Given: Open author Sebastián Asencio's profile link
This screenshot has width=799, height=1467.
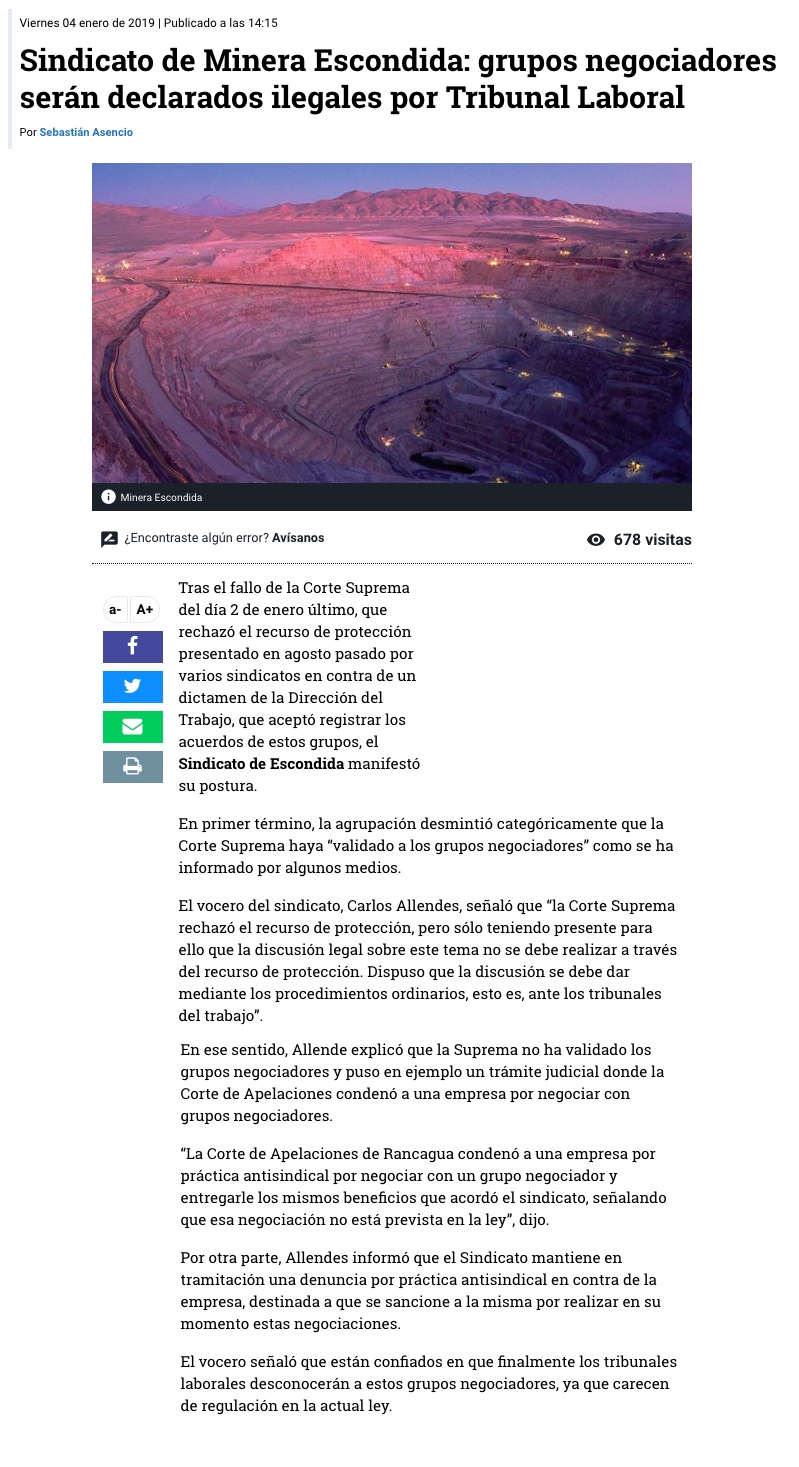Looking at the screenshot, I should [x=86, y=132].
